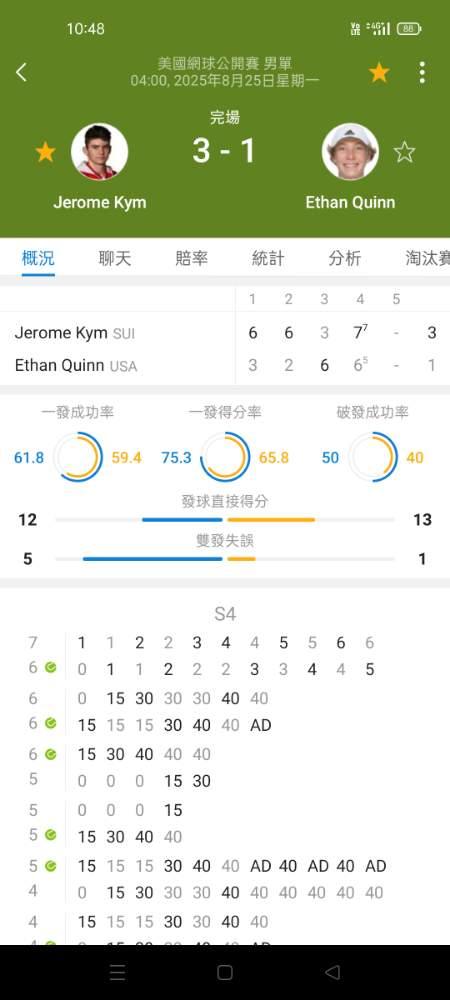Switch to the 賠率 tab
The height and width of the screenshot is (1000, 450).
[x=191, y=258]
